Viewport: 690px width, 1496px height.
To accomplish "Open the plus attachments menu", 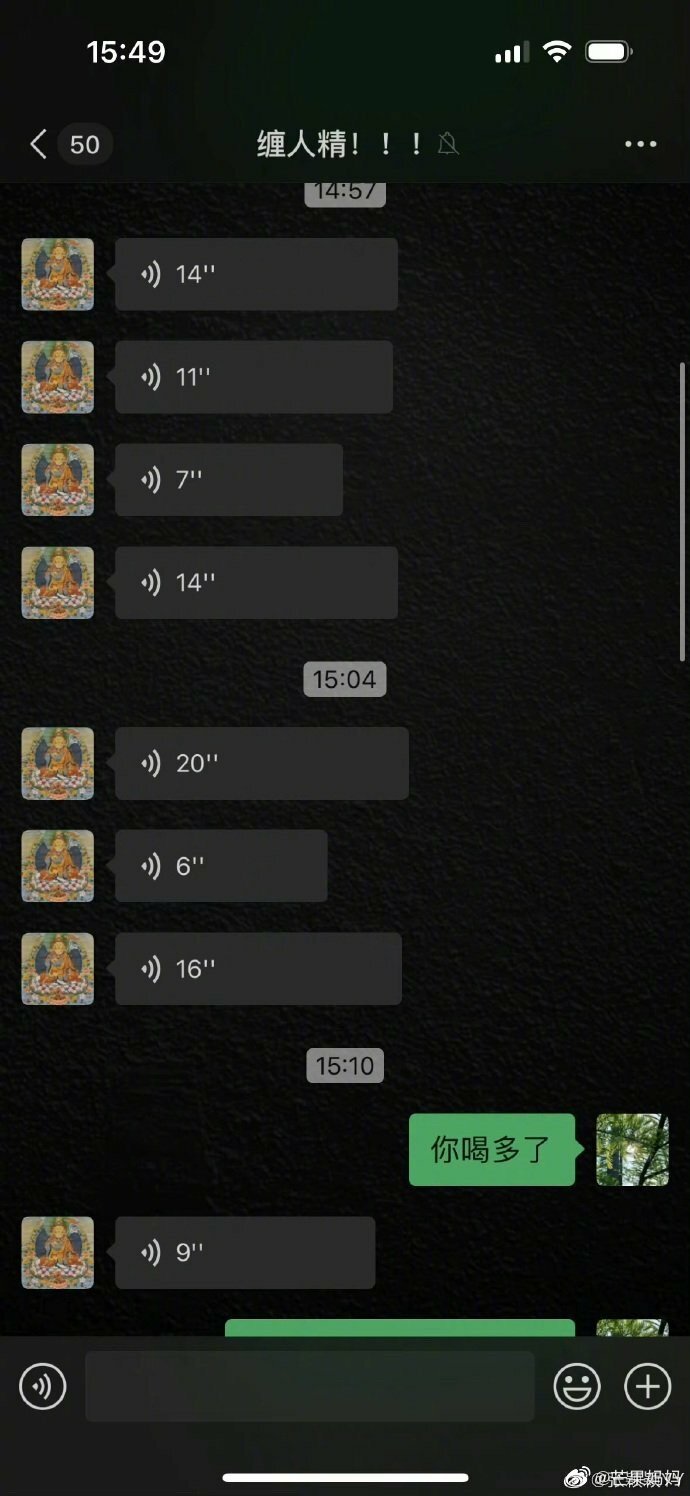I will 647,1387.
